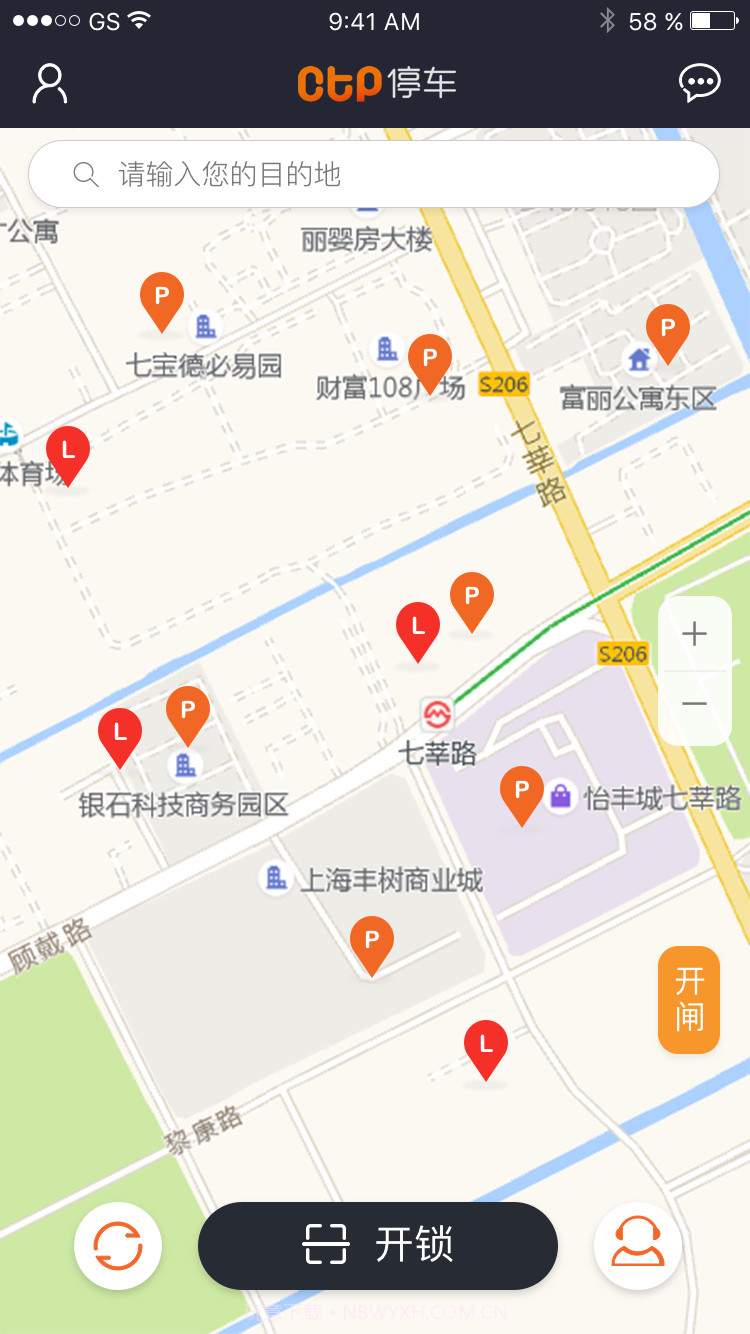Zoom in using the plus control
Screen dimensions: 750x1334
coord(694,633)
